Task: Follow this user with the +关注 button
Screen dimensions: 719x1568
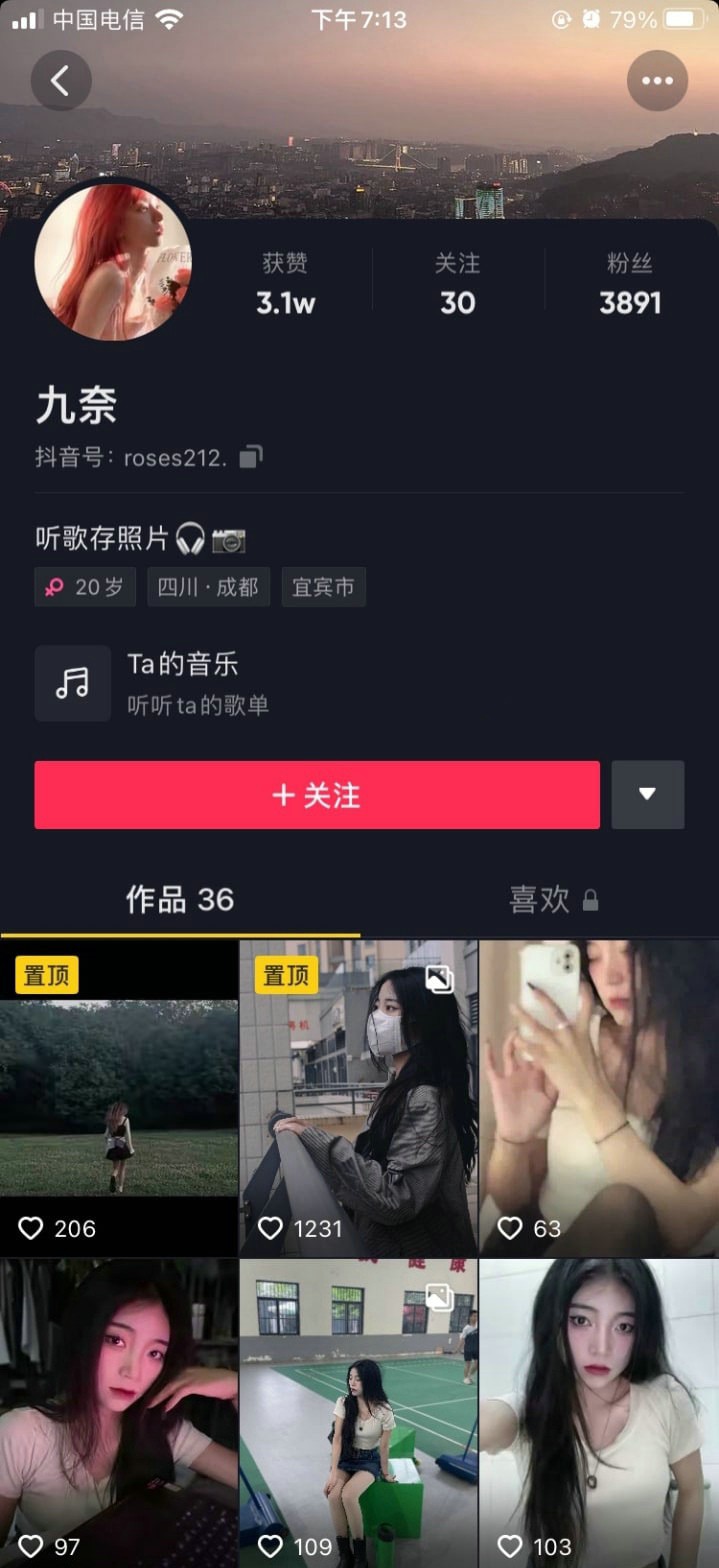Action: 317,795
